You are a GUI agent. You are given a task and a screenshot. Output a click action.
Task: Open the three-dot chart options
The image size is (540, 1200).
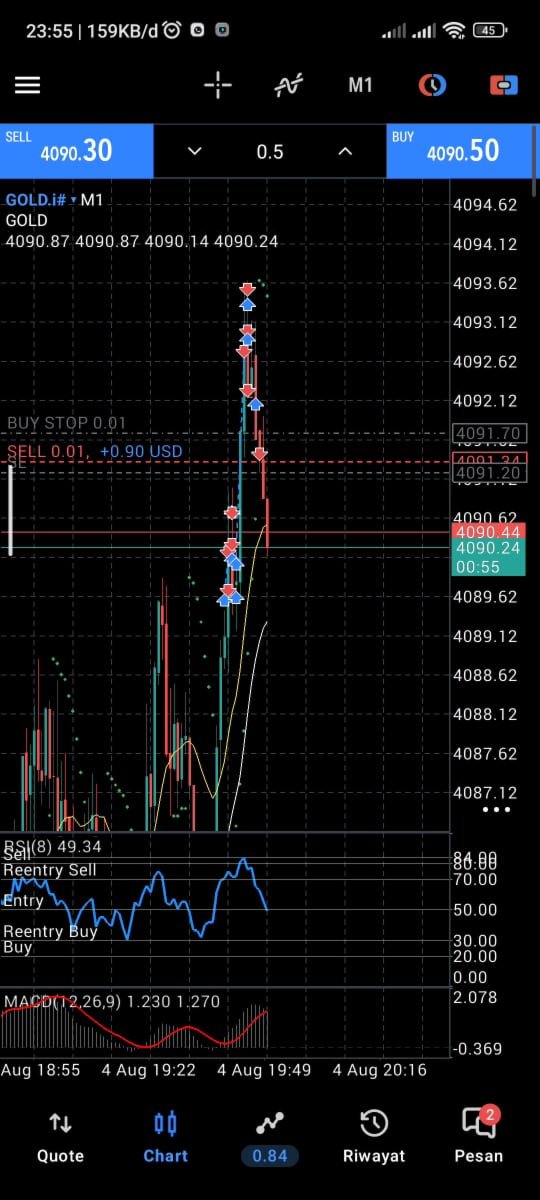pyautogui.click(x=497, y=809)
